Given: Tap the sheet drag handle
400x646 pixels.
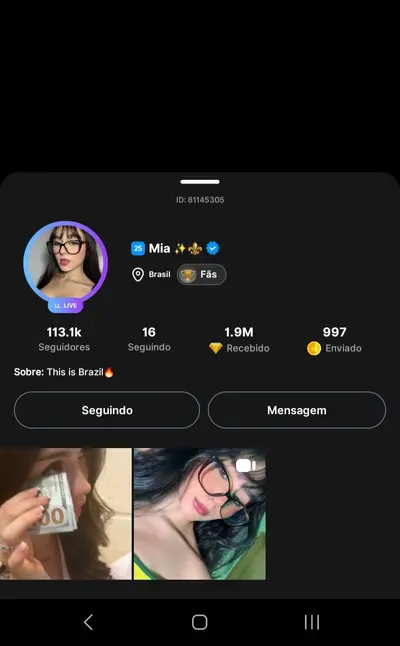Looking at the screenshot, I should pyautogui.click(x=200, y=182).
